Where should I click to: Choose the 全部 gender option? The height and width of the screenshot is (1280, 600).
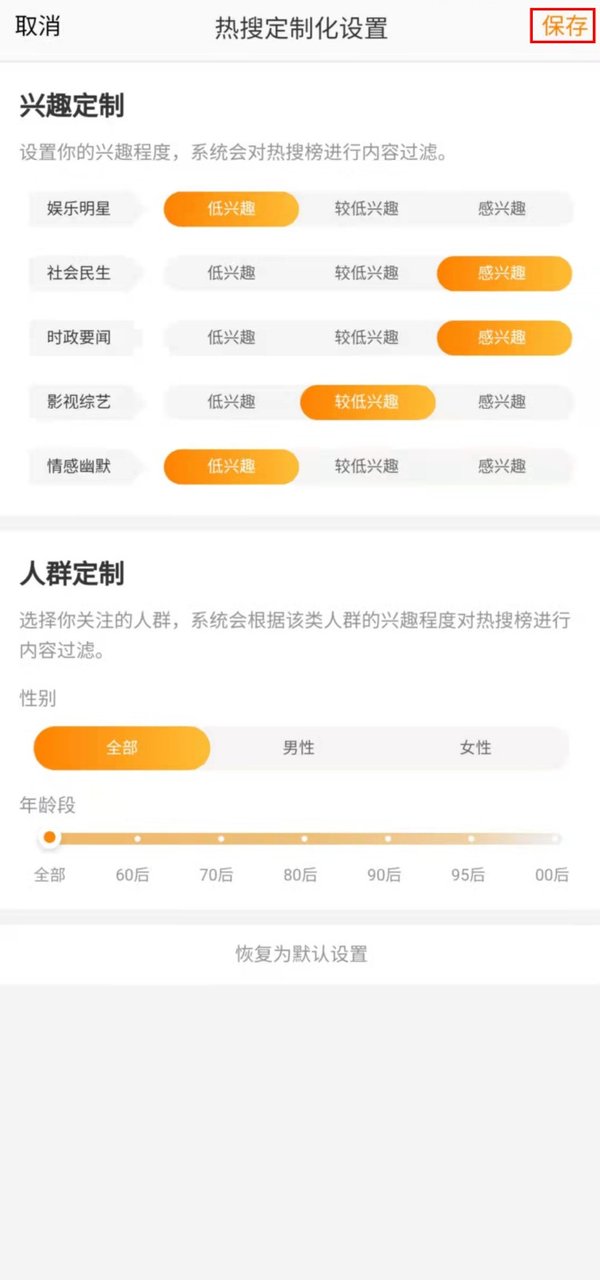[x=122, y=748]
